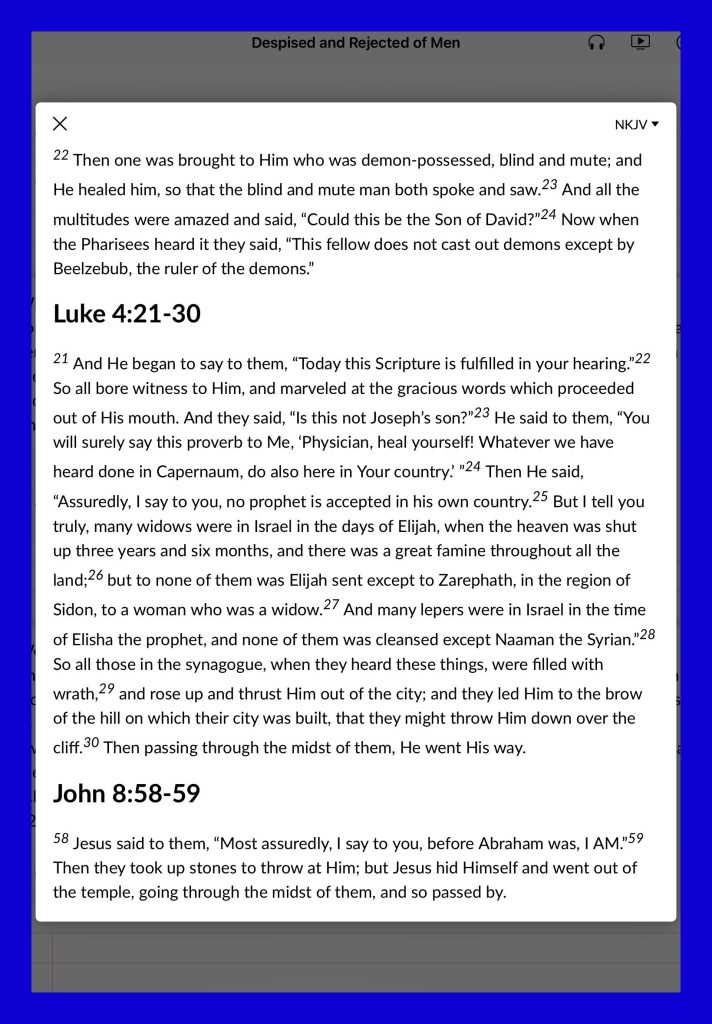Tap the headphones audio icon
Image resolution: width=712 pixels, height=1024 pixels.
[596, 43]
